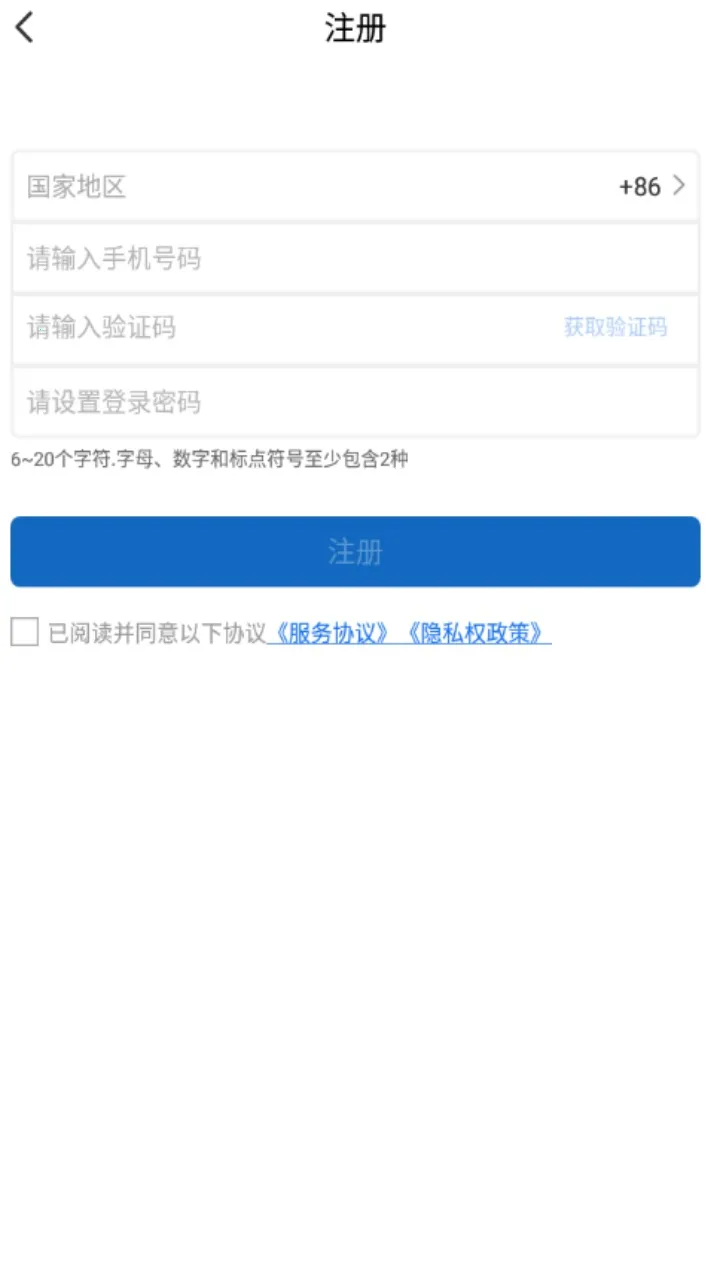Open the 《服务协议》 link
The width and height of the screenshot is (720, 1280).
(331, 634)
